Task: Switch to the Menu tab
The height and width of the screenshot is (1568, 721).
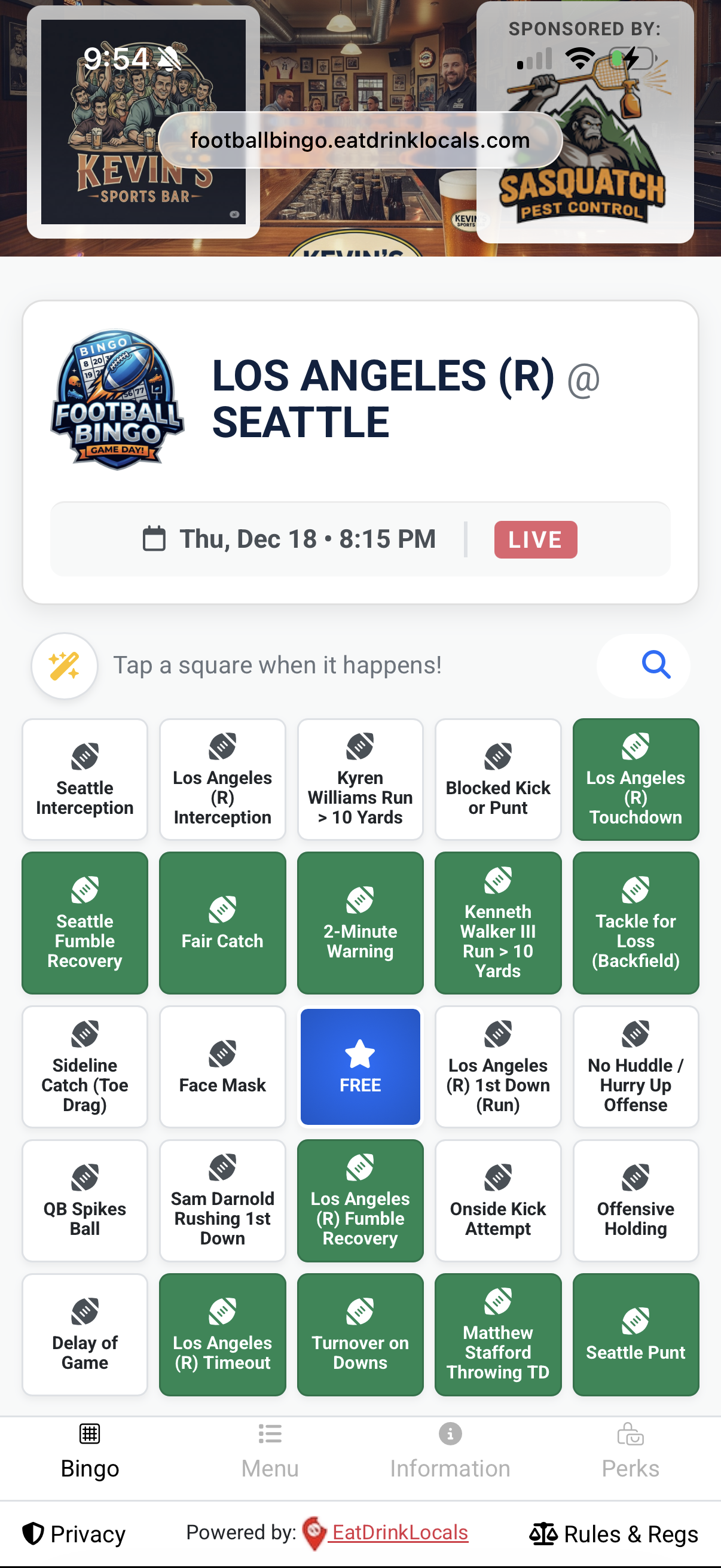Action: [270, 1452]
